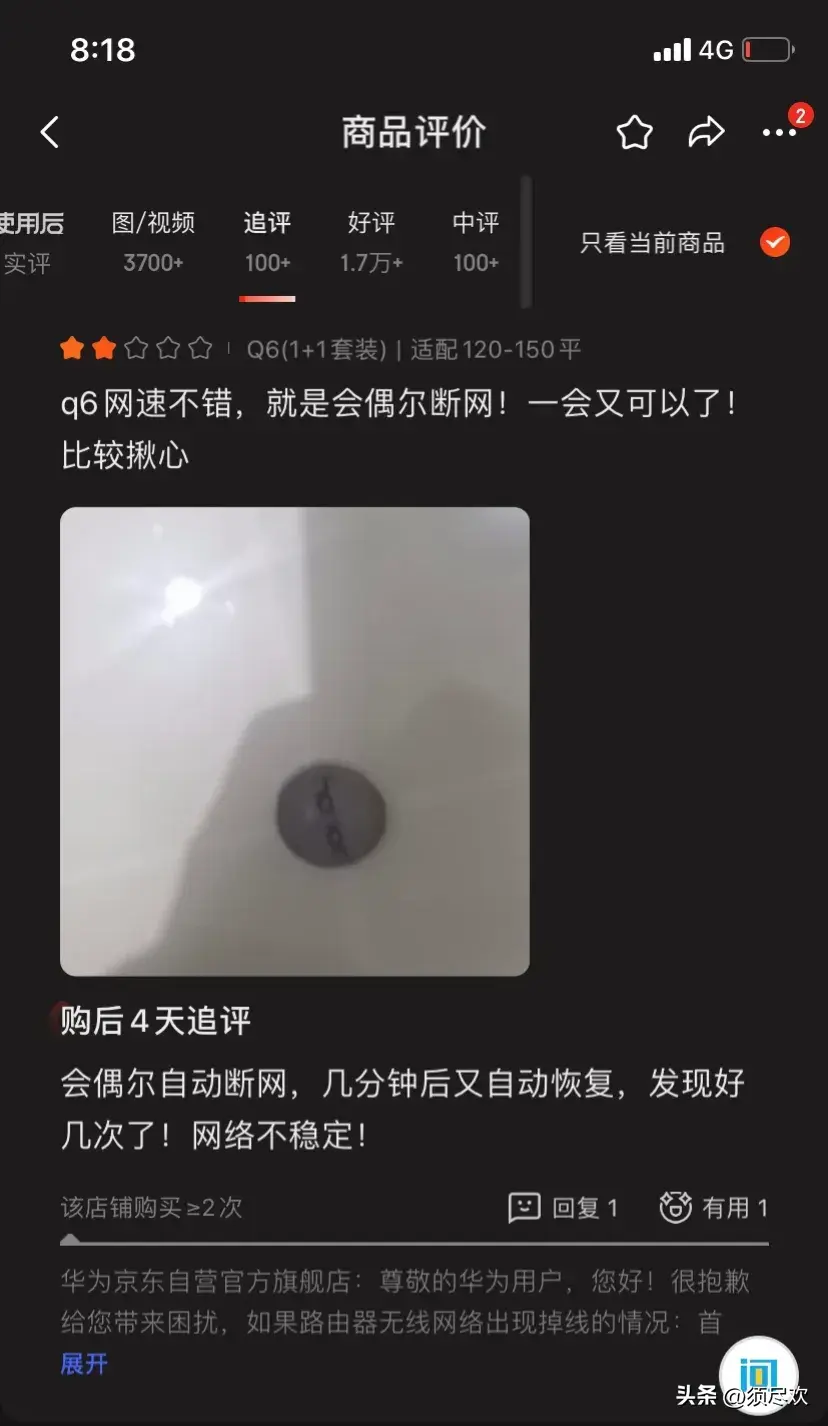Viewport: 828px width, 1426px height.
Task: Expand the seller's reply with 展开
Action: (x=84, y=1363)
